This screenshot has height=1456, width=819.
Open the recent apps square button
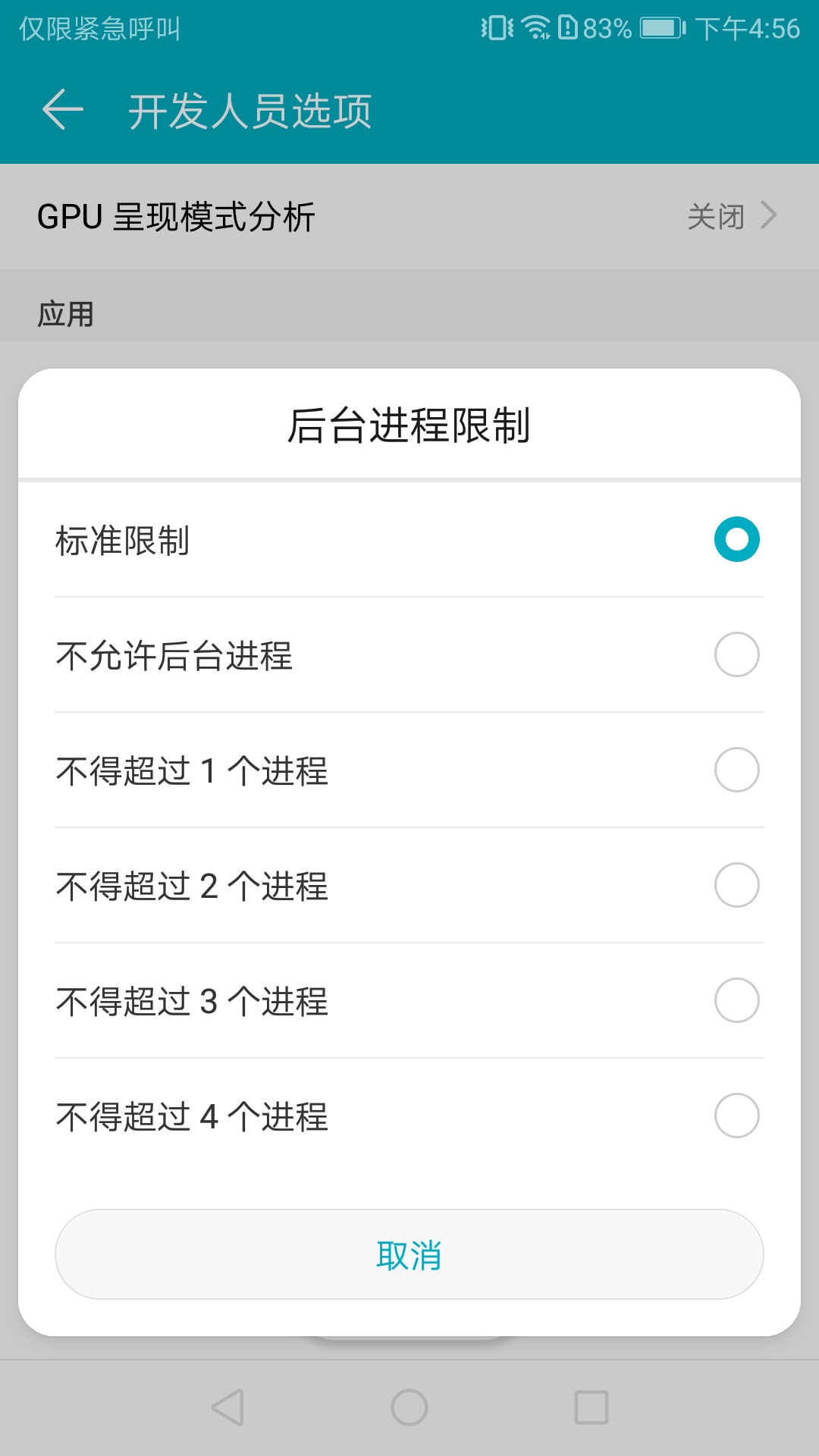pyautogui.click(x=591, y=1407)
